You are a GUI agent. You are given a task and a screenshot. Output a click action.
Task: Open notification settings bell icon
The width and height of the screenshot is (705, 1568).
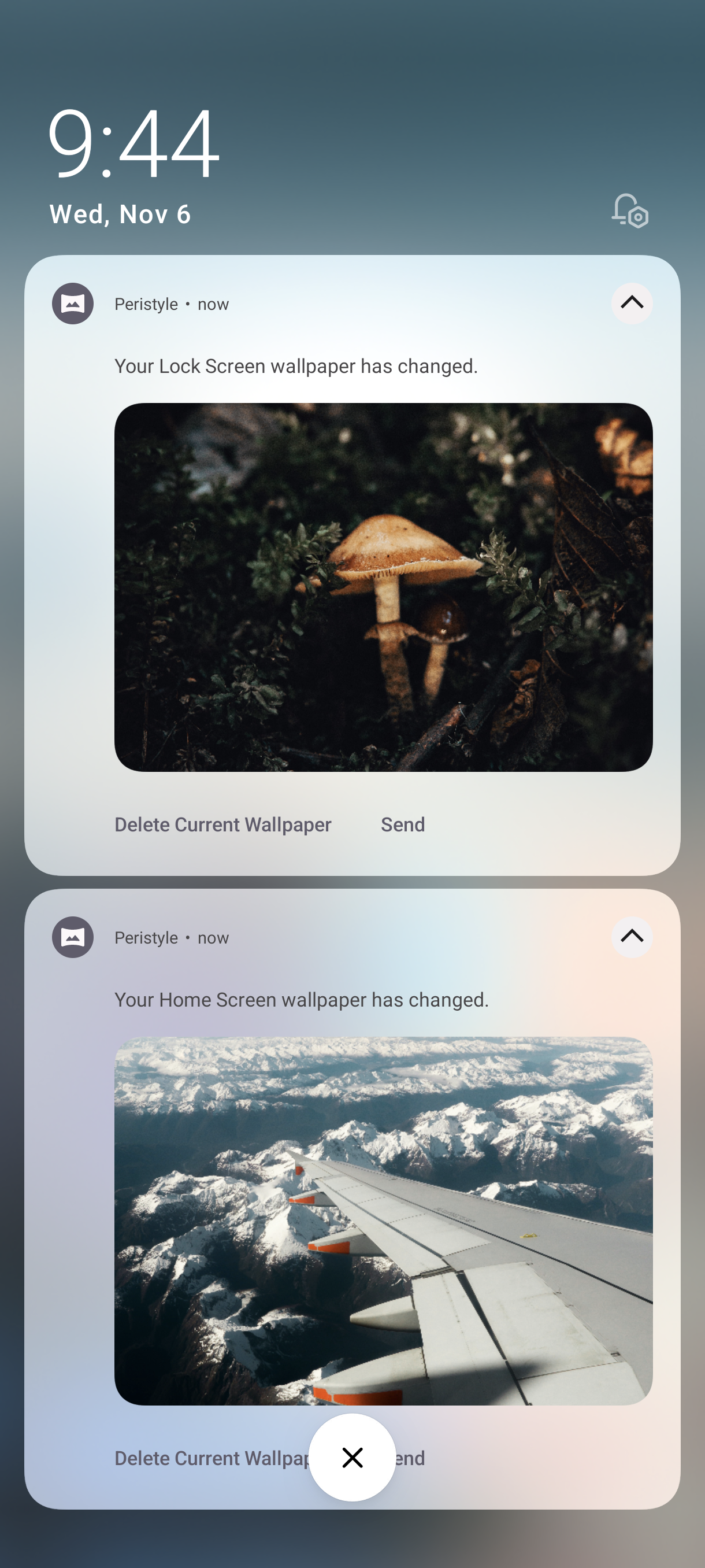[629, 210]
